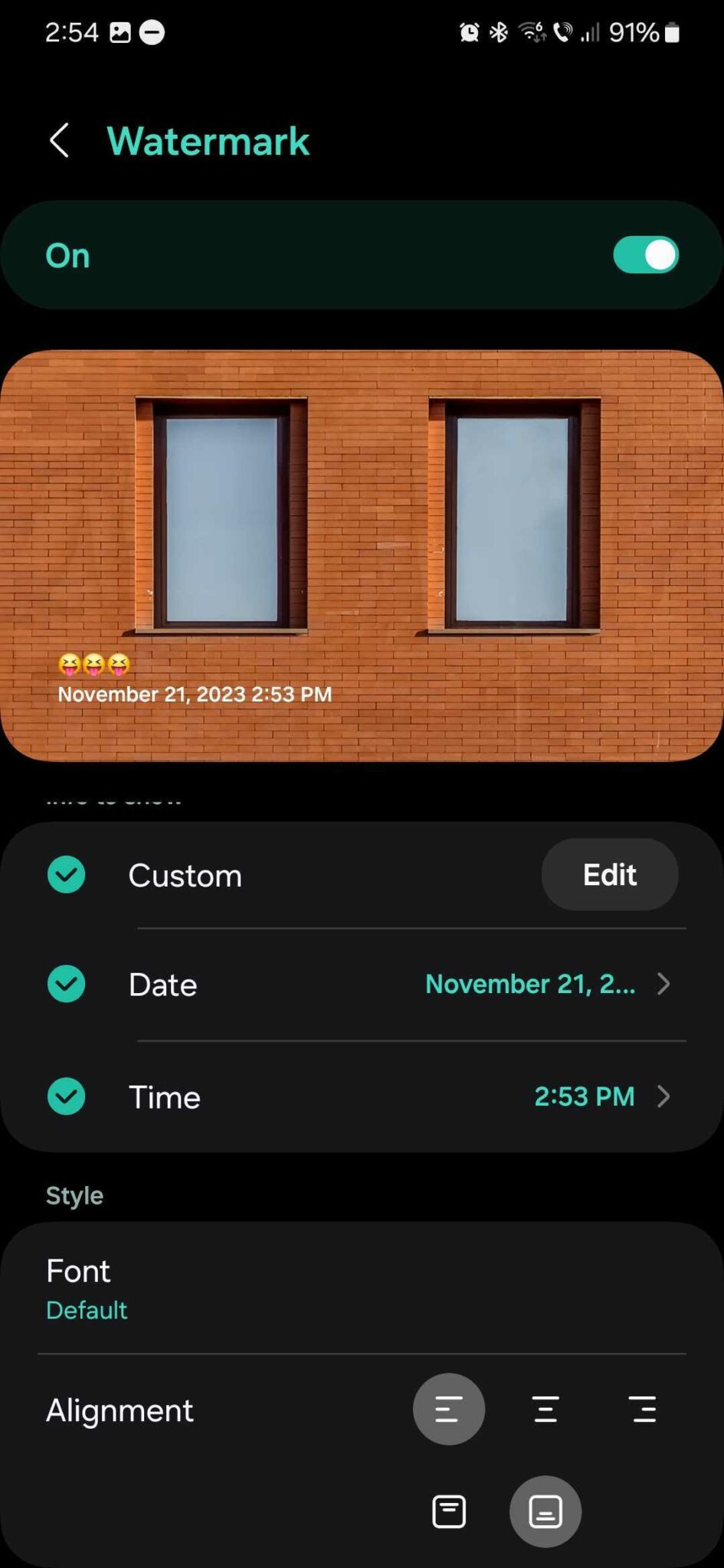The width and height of the screenshot is (724, 1568).
Task: Turn off the Watermark switch
Action: 645,255
